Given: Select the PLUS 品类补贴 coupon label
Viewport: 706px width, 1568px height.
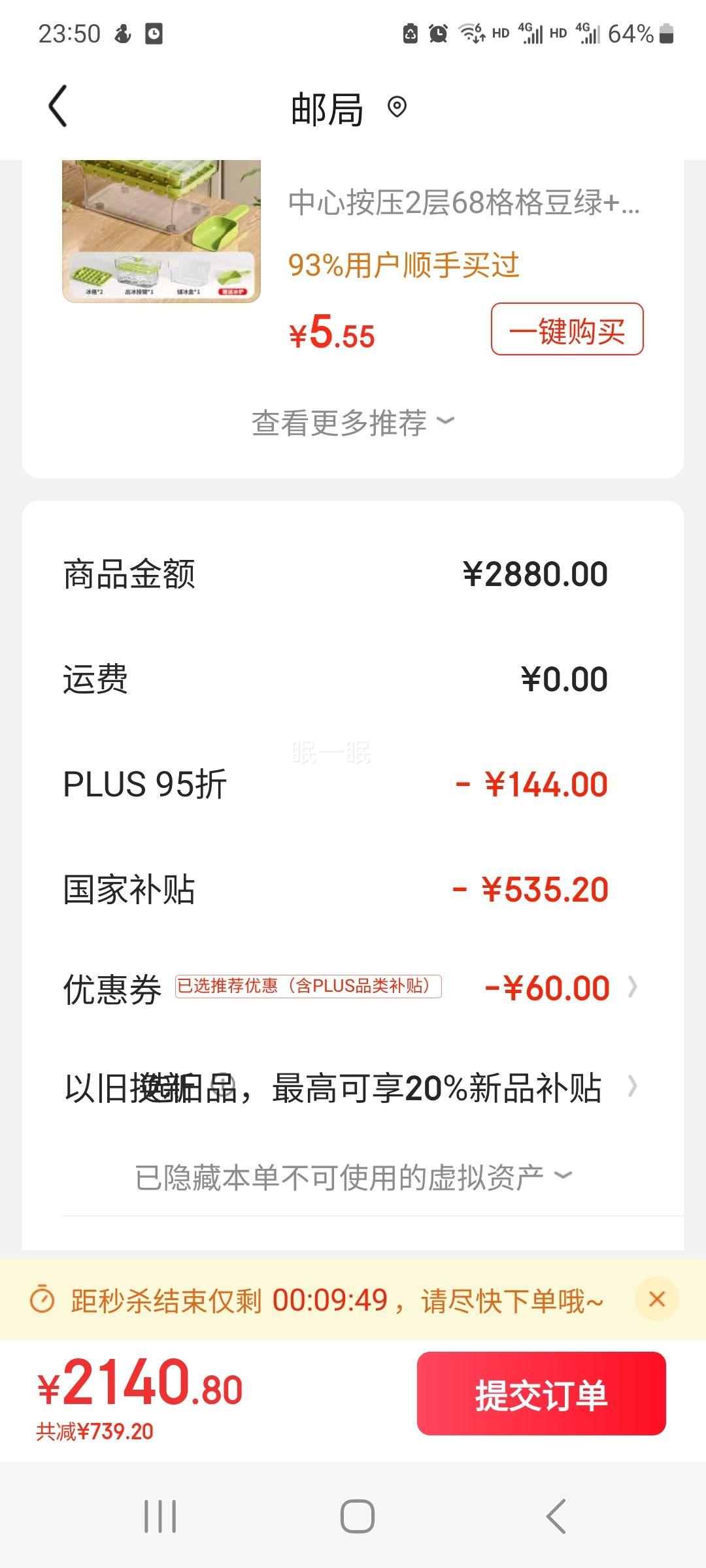Looking at the screenshot, I should 307,987.
